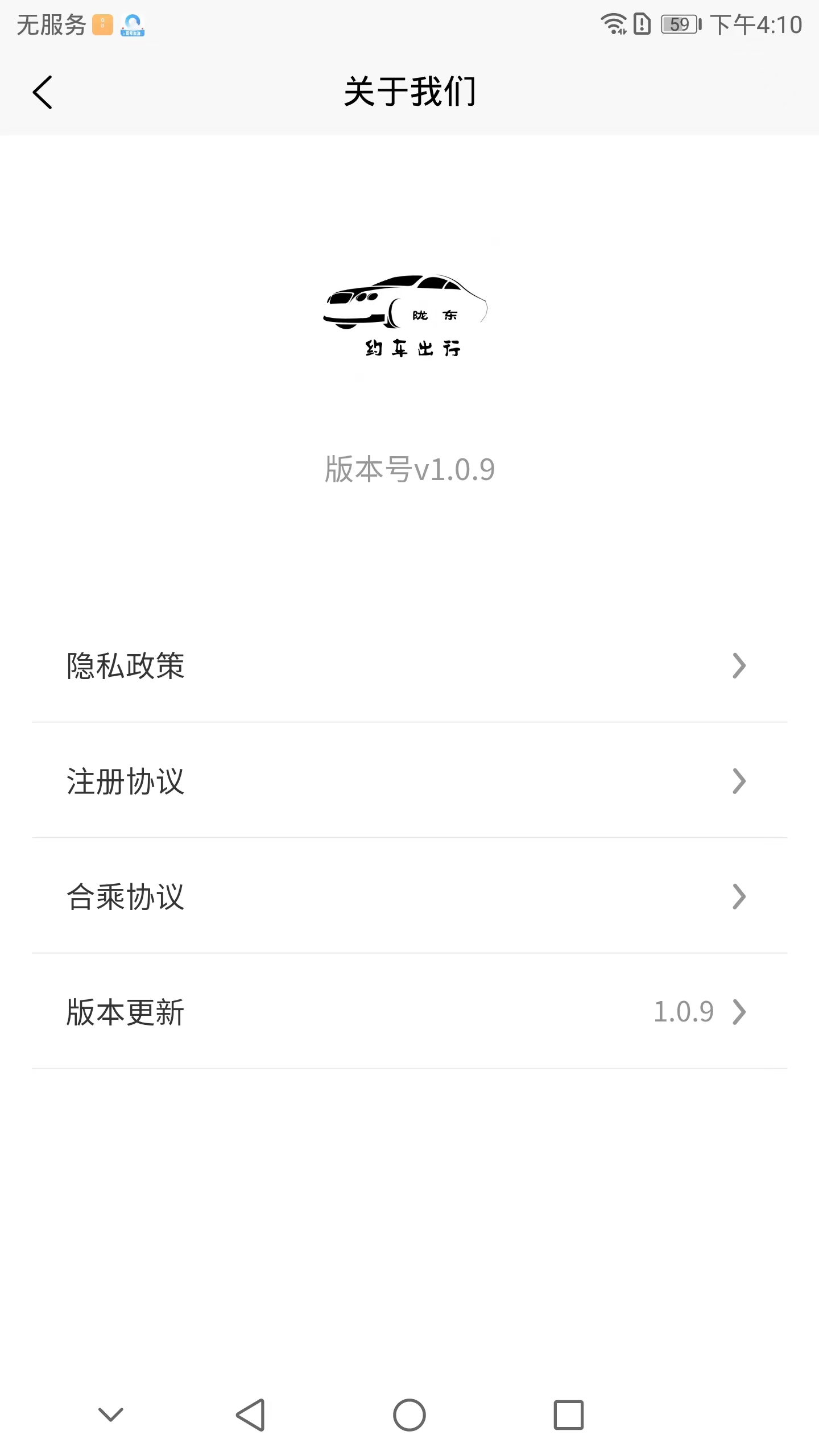Image resolution: width=819 pixels, height=1456 pixels.
Task: Open the 合乘协议 carpool agreement
Action: 409,897
